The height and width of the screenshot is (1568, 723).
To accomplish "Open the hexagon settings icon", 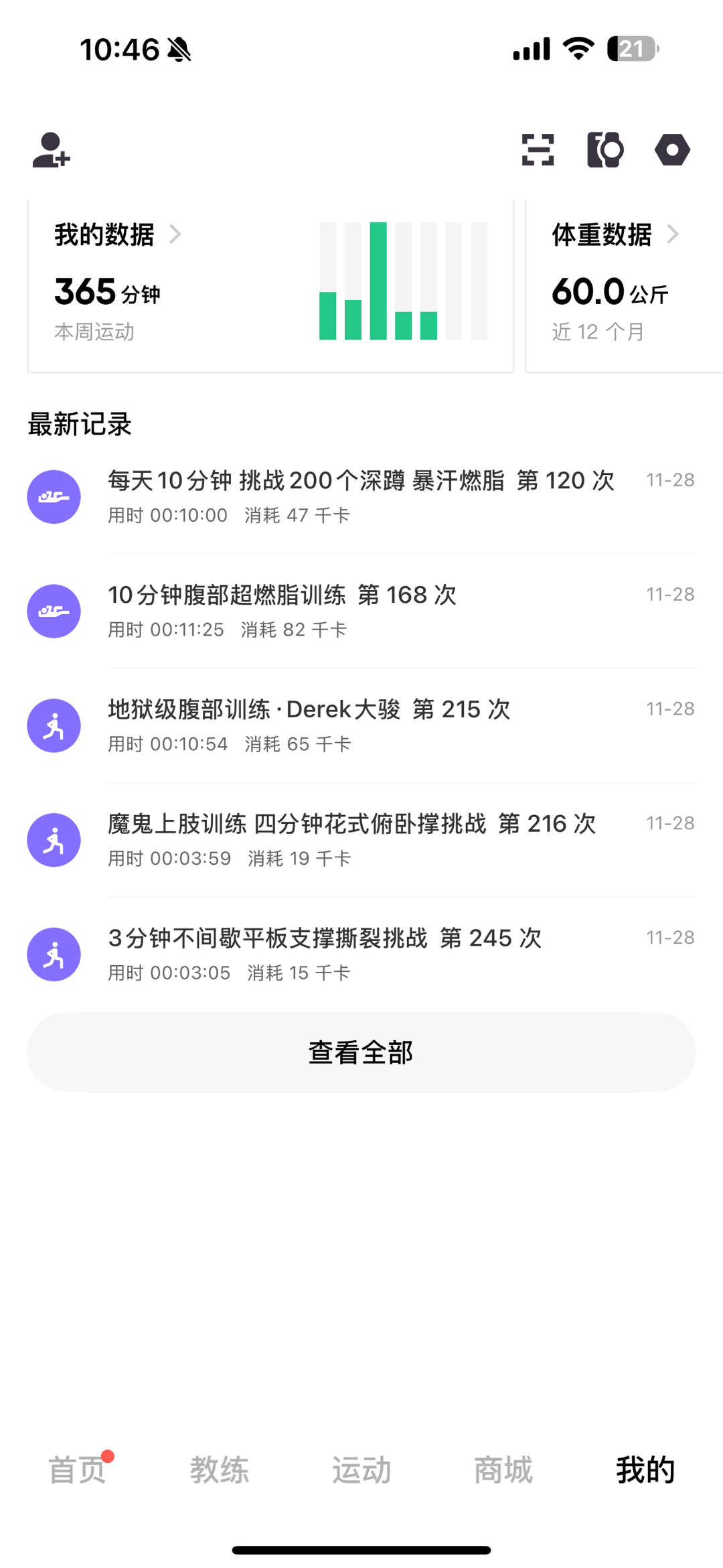I will pyautogui.click(x=672, y=149).
